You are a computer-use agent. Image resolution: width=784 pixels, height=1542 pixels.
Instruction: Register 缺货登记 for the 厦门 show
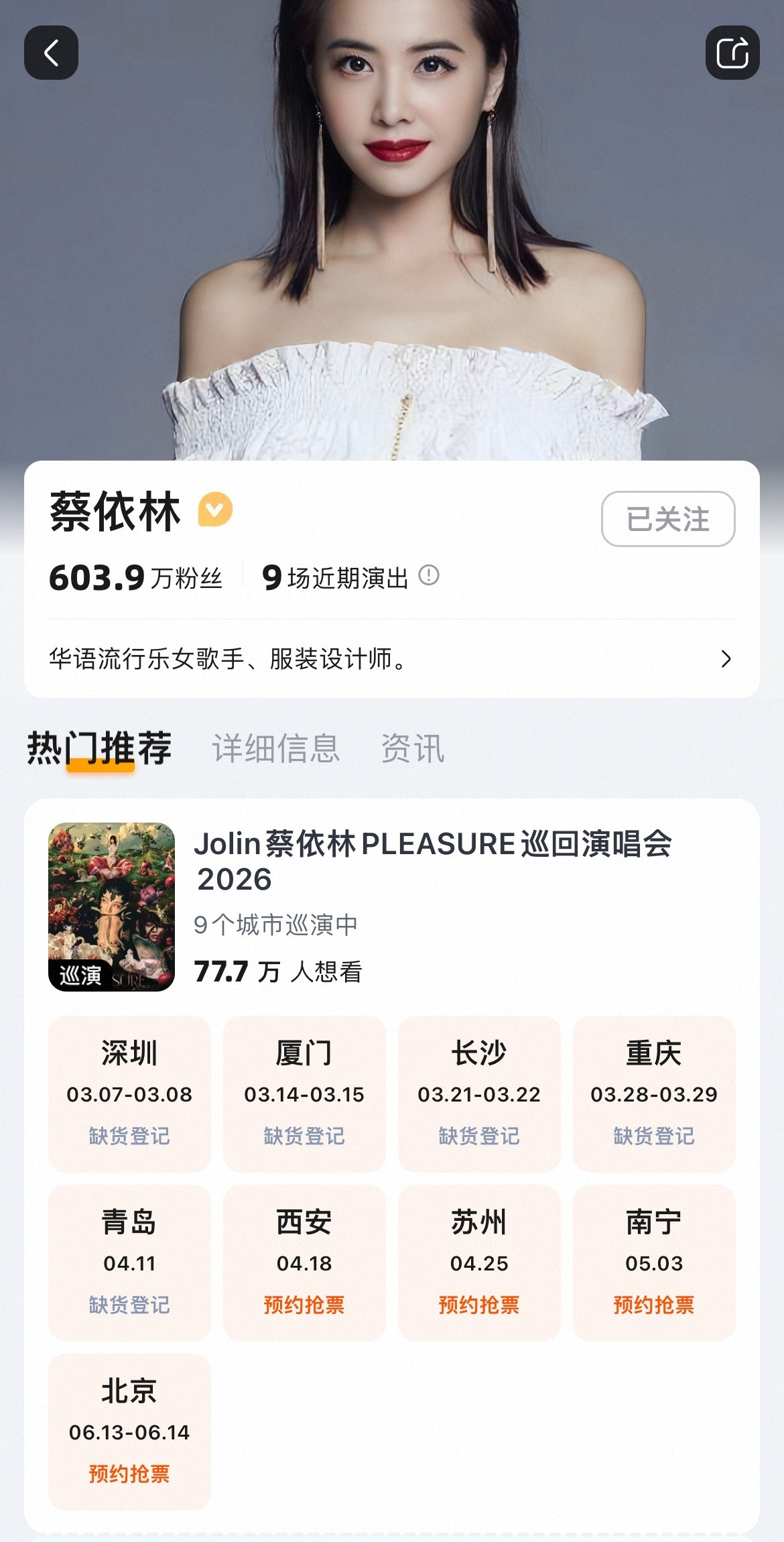[304, 1136]
